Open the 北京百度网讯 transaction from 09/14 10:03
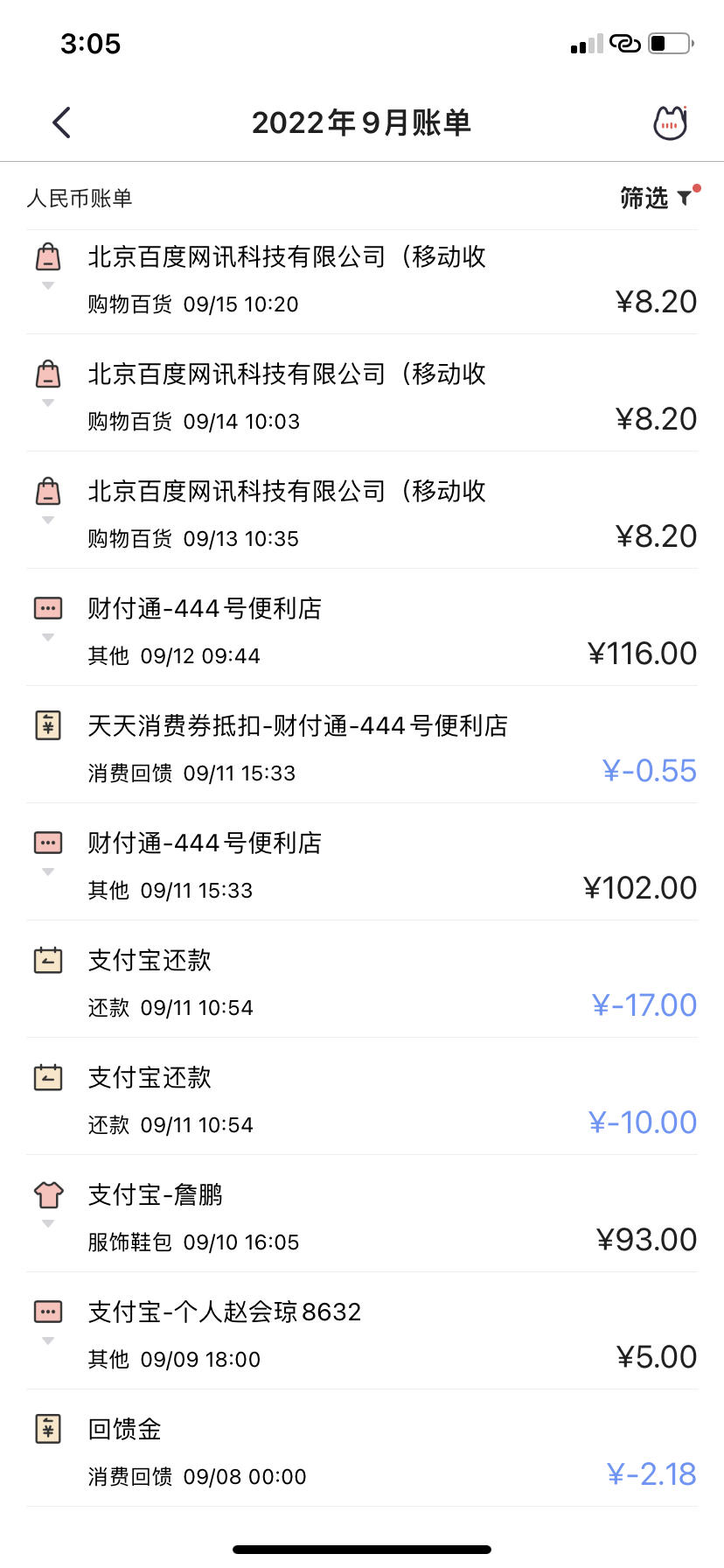The height and width of the screenshot is (1568, 724). [362, 393]
